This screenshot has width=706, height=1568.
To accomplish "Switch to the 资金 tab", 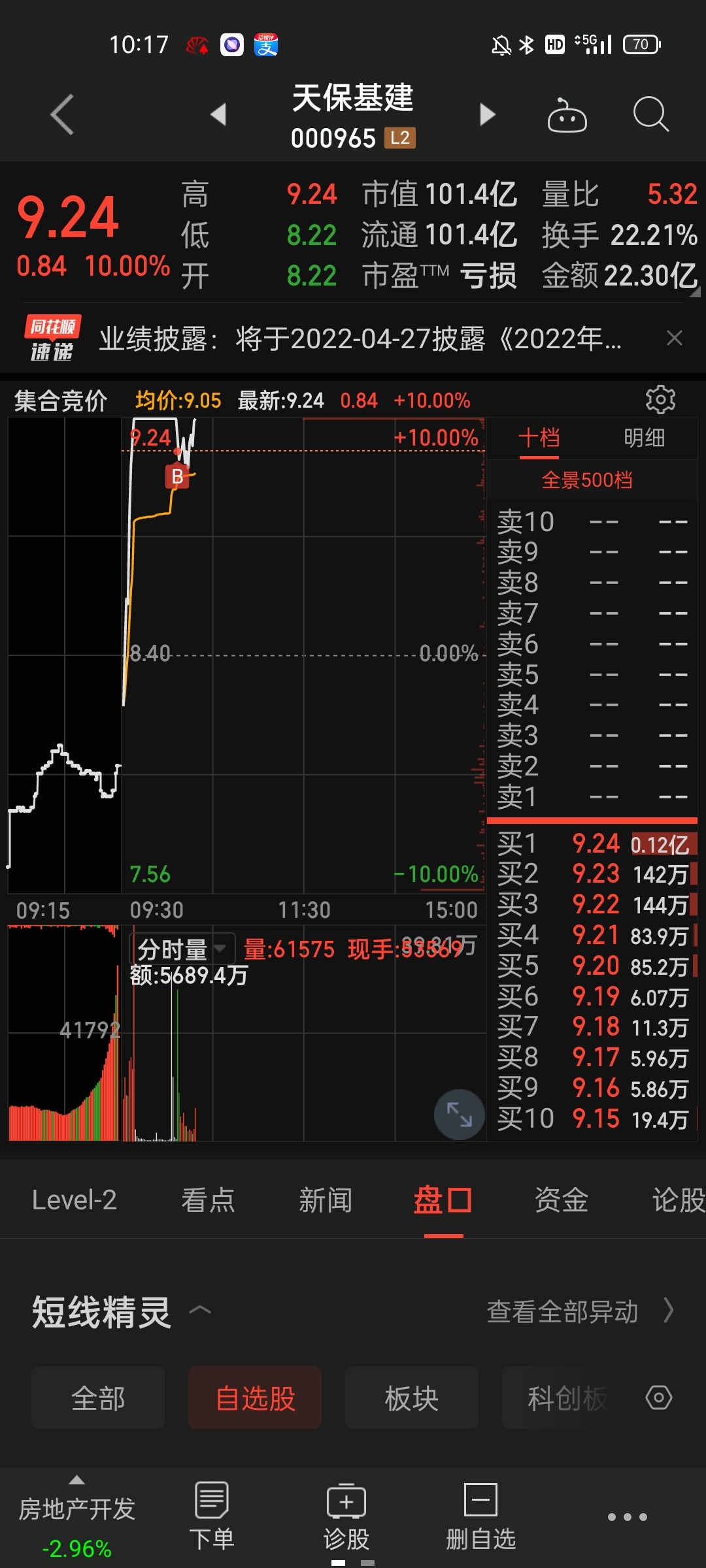I will [x=561, y=1200].
